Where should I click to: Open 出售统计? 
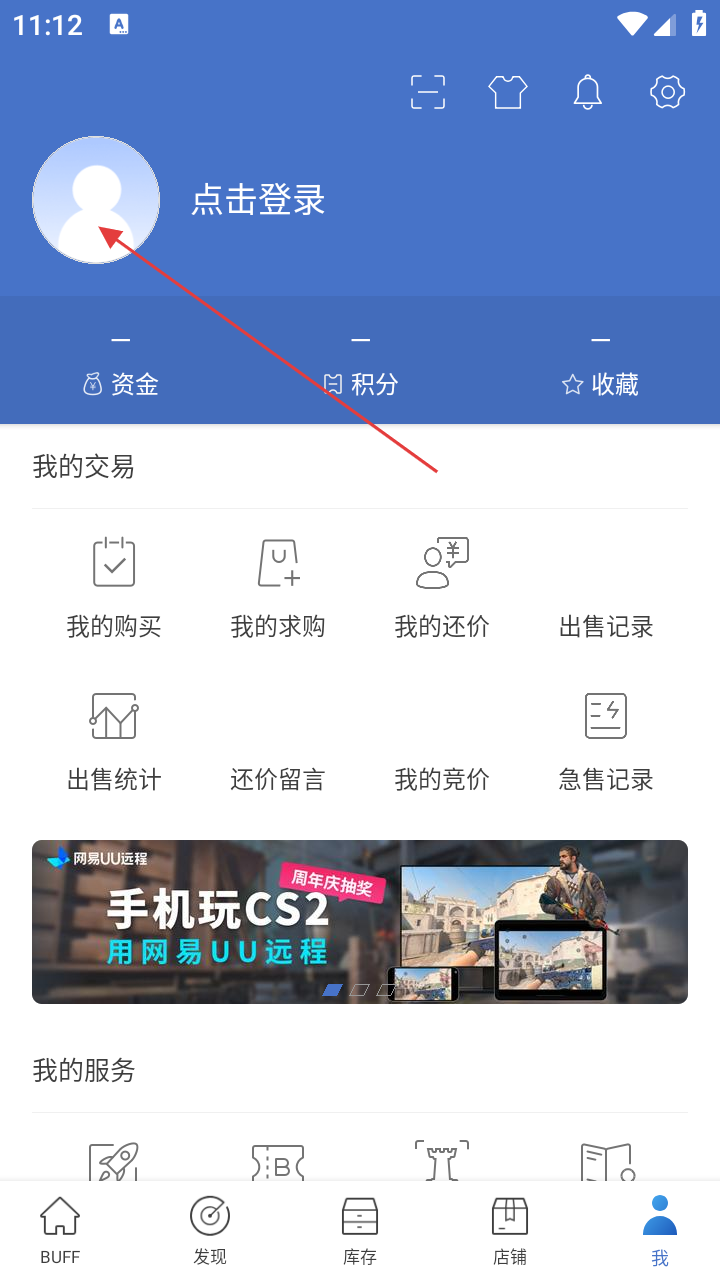point(114,740)
